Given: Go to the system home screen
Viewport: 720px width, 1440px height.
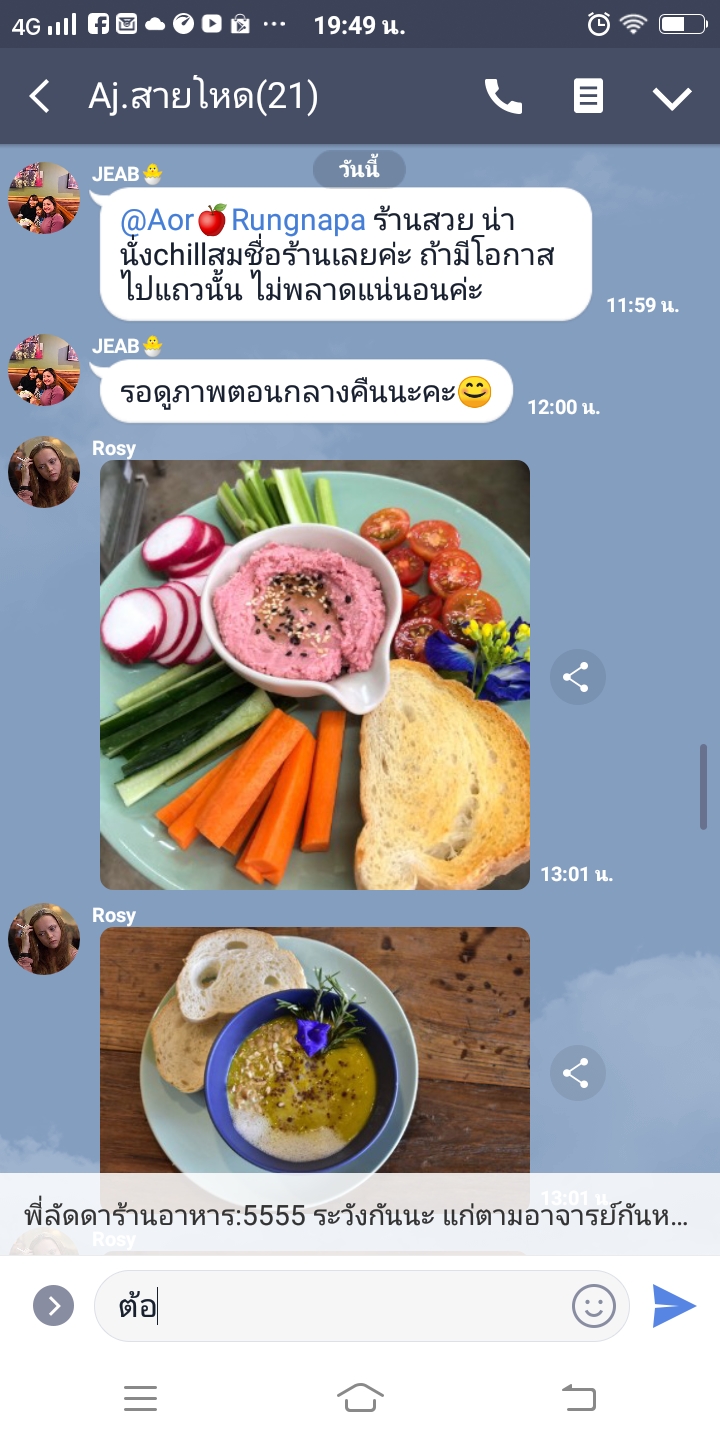Looking at the screenshot, I should (360, 1397).
